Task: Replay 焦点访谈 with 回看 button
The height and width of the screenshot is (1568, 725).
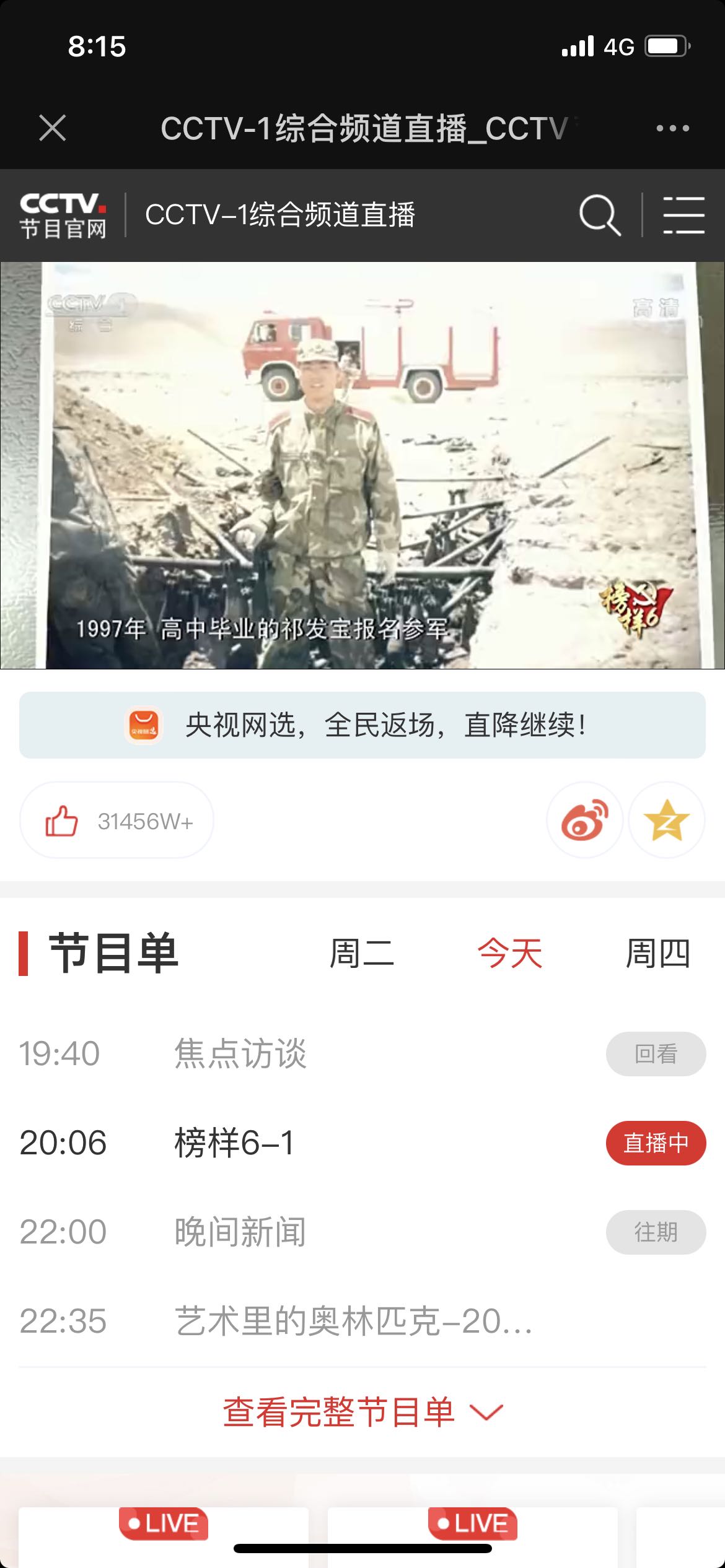Action: 656,1053
